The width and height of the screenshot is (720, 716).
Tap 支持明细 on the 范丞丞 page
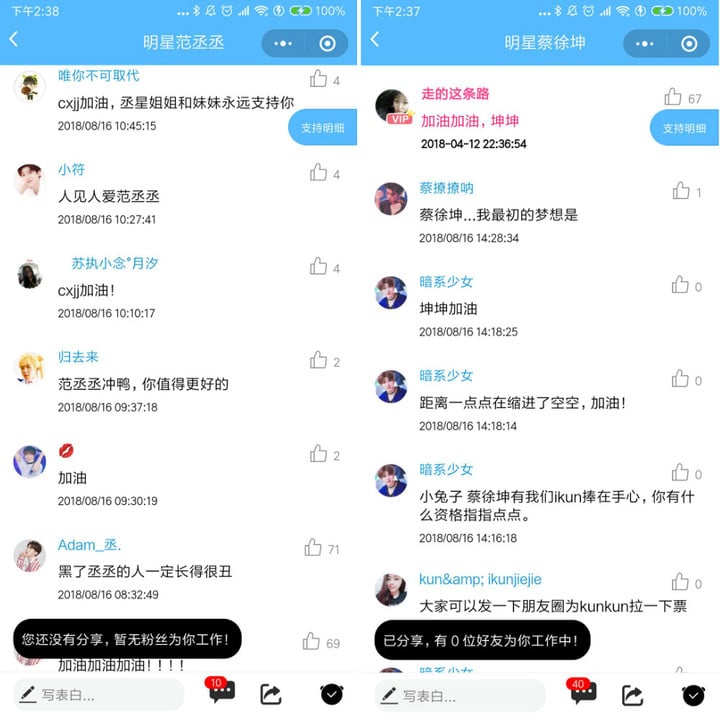tap(322, 128)
